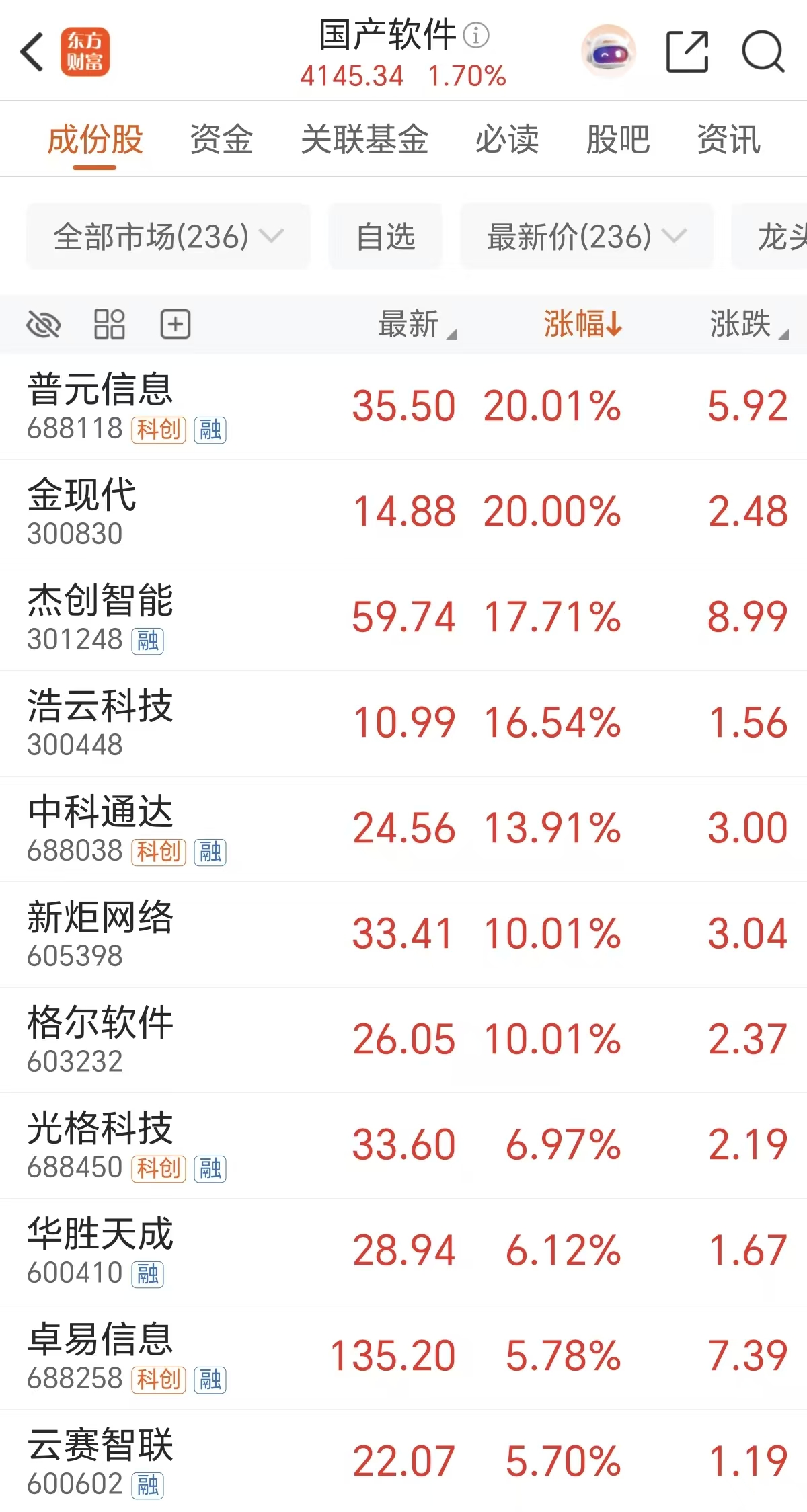Switch to the 资讯 tab
807x1512 pixels.
[x=728, y=140]
